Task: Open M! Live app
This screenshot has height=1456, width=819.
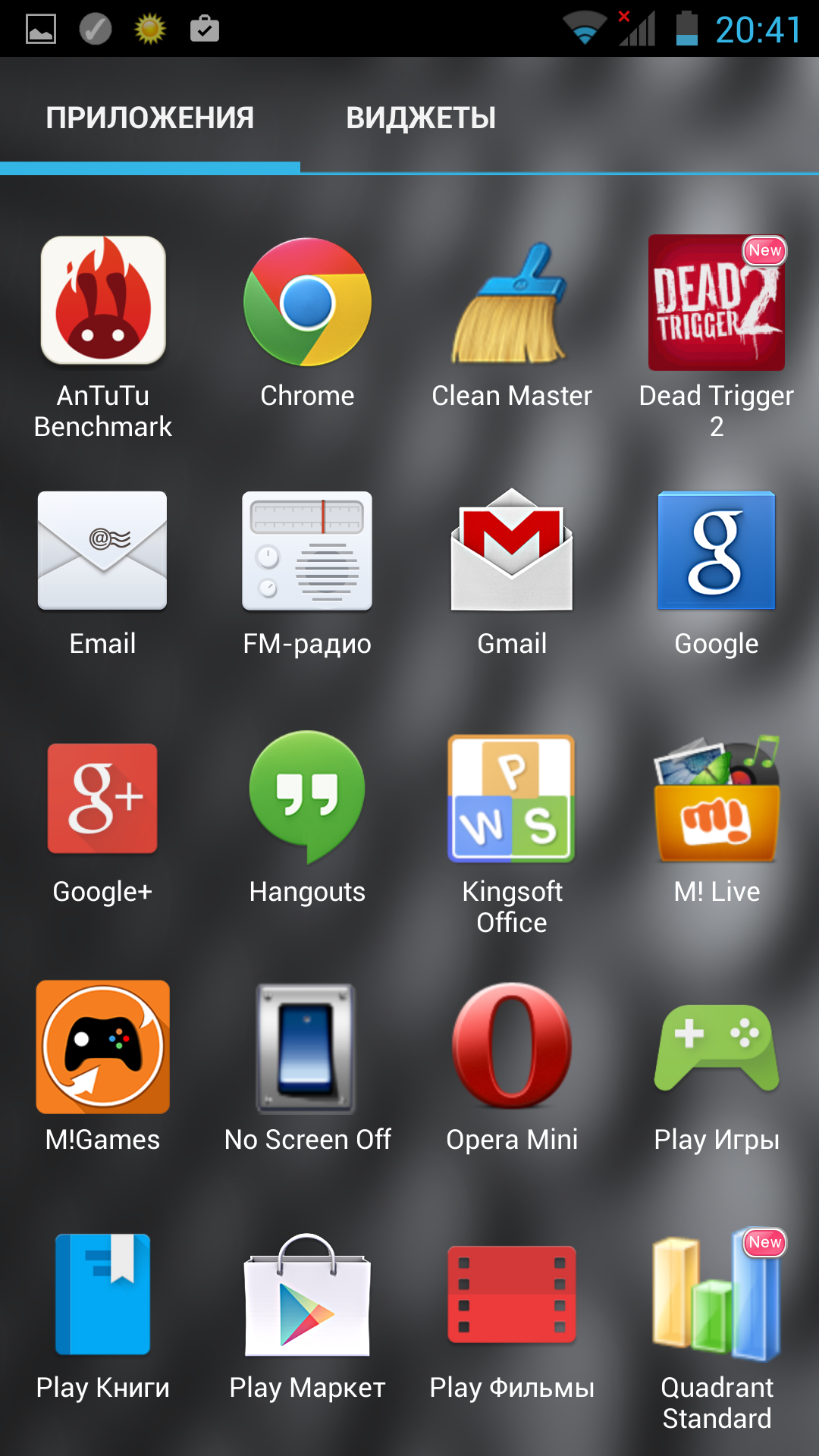Action: [x=717, y=819]
